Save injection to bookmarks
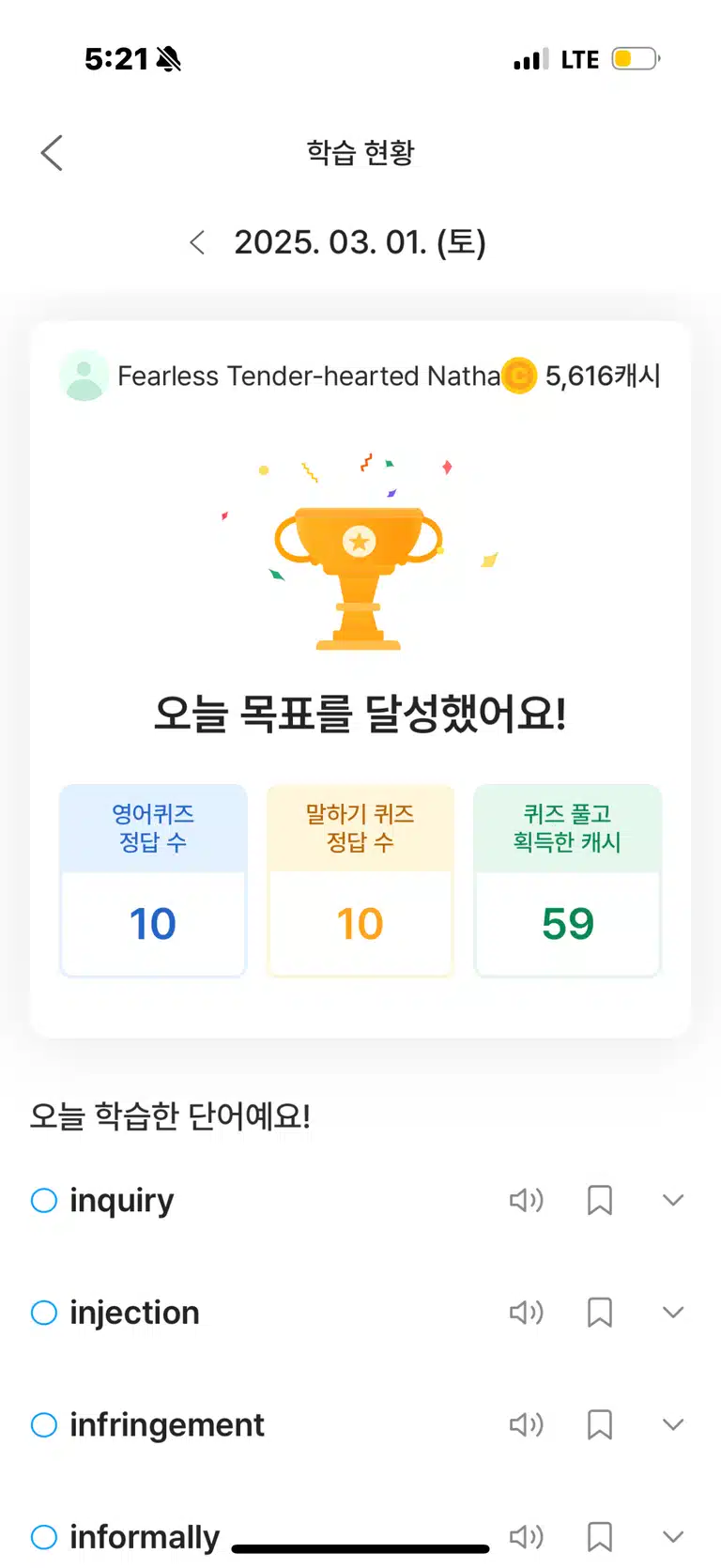This screenshot has width=721, height=1568. coord(600,1312)
